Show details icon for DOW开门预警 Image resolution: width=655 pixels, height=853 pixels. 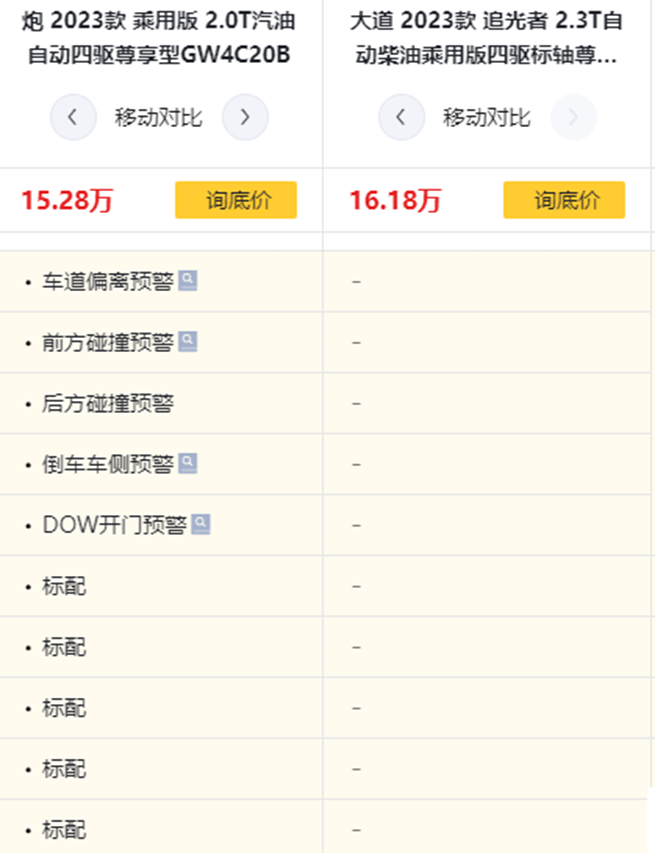201,524
